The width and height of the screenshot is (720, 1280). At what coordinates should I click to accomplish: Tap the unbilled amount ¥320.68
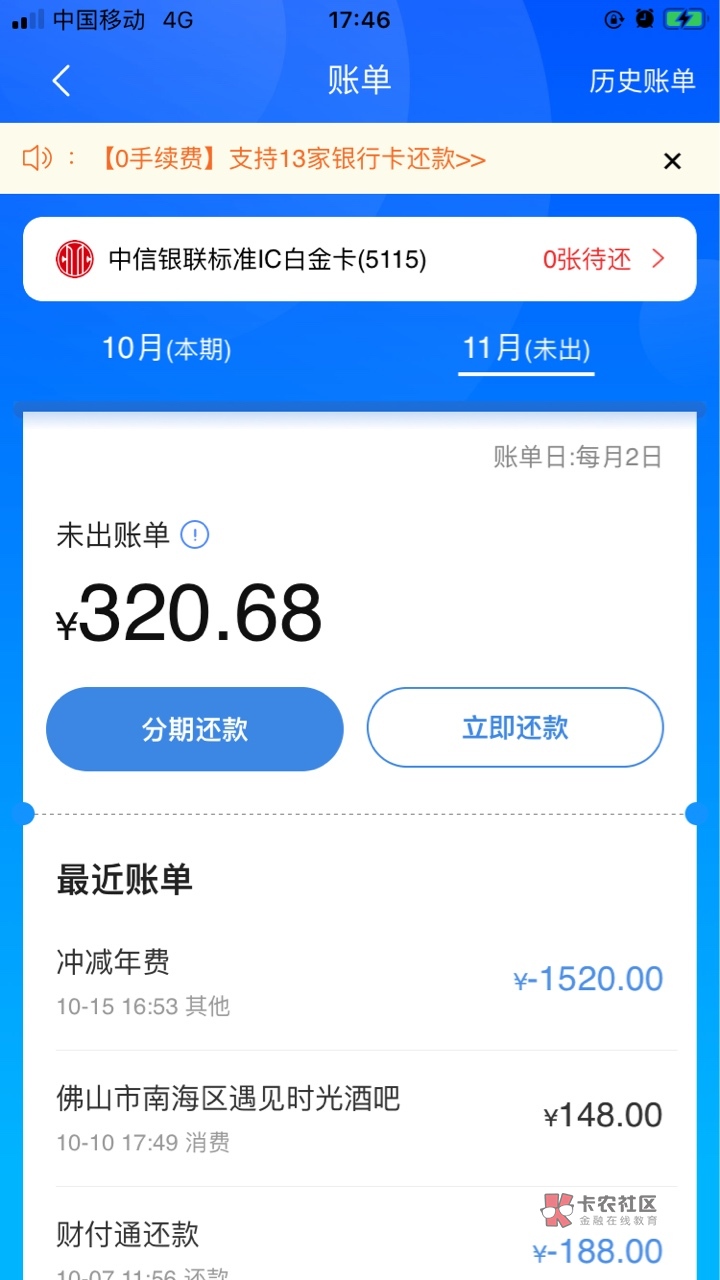pos(190,613)
